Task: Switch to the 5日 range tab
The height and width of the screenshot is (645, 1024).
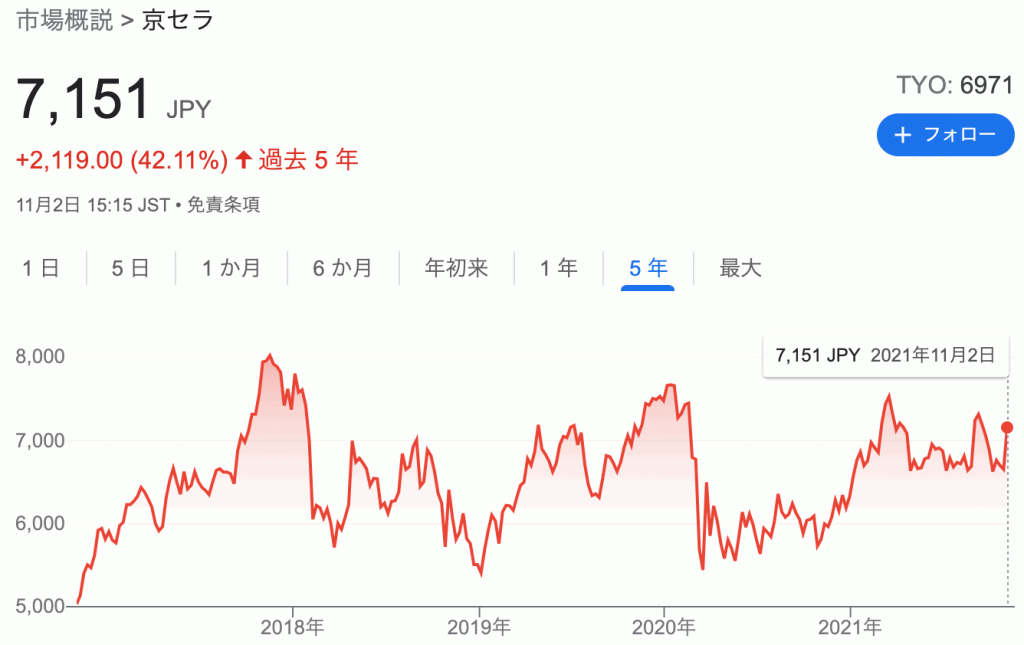Action: coord(130,268)
